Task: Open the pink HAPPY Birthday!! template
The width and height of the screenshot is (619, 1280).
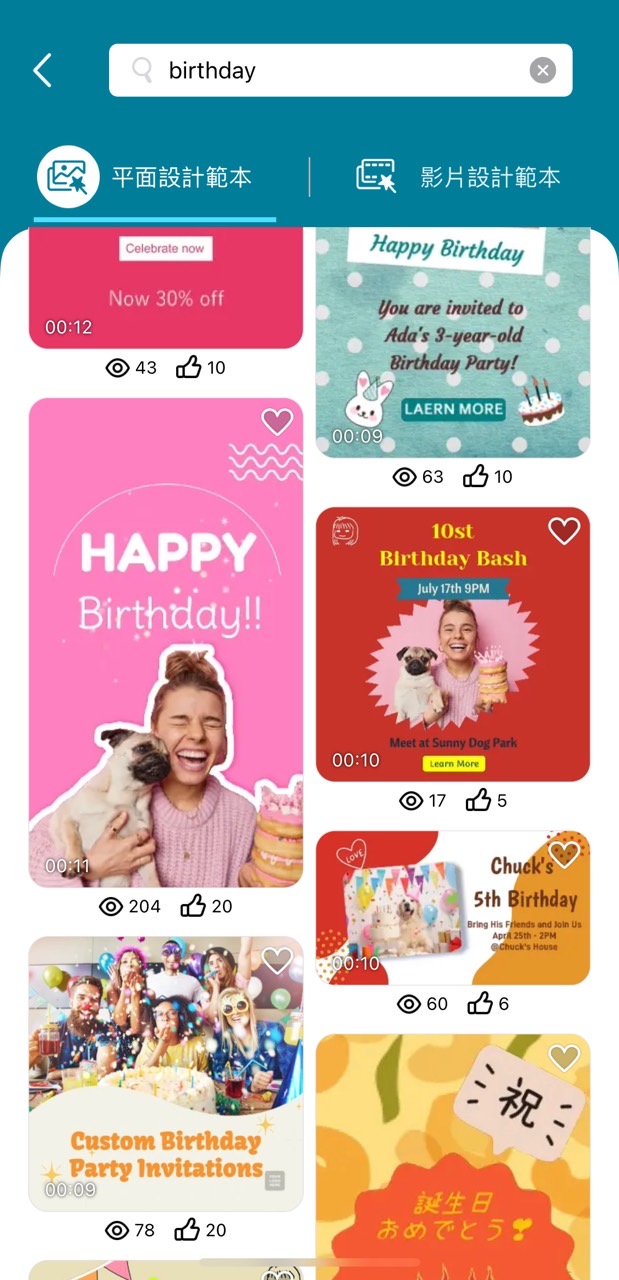Action: tap(166, 640)
